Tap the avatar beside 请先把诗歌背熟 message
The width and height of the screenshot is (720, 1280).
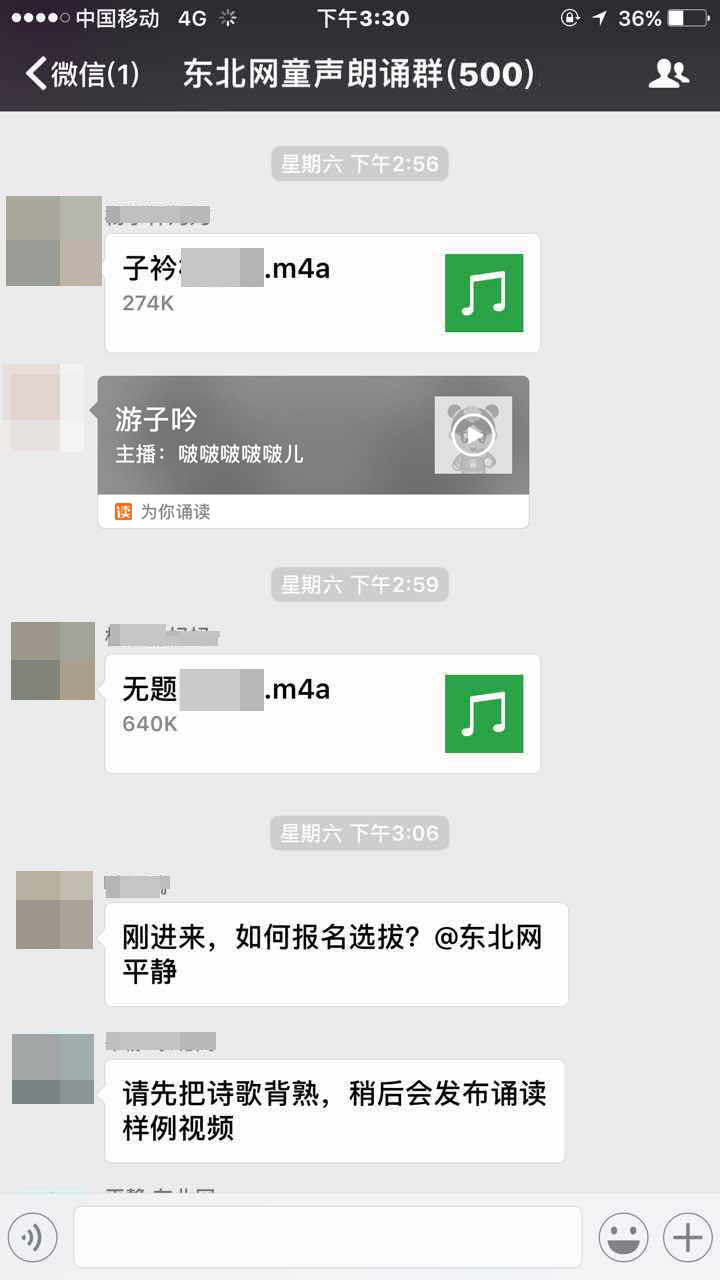coord(52,1069)
